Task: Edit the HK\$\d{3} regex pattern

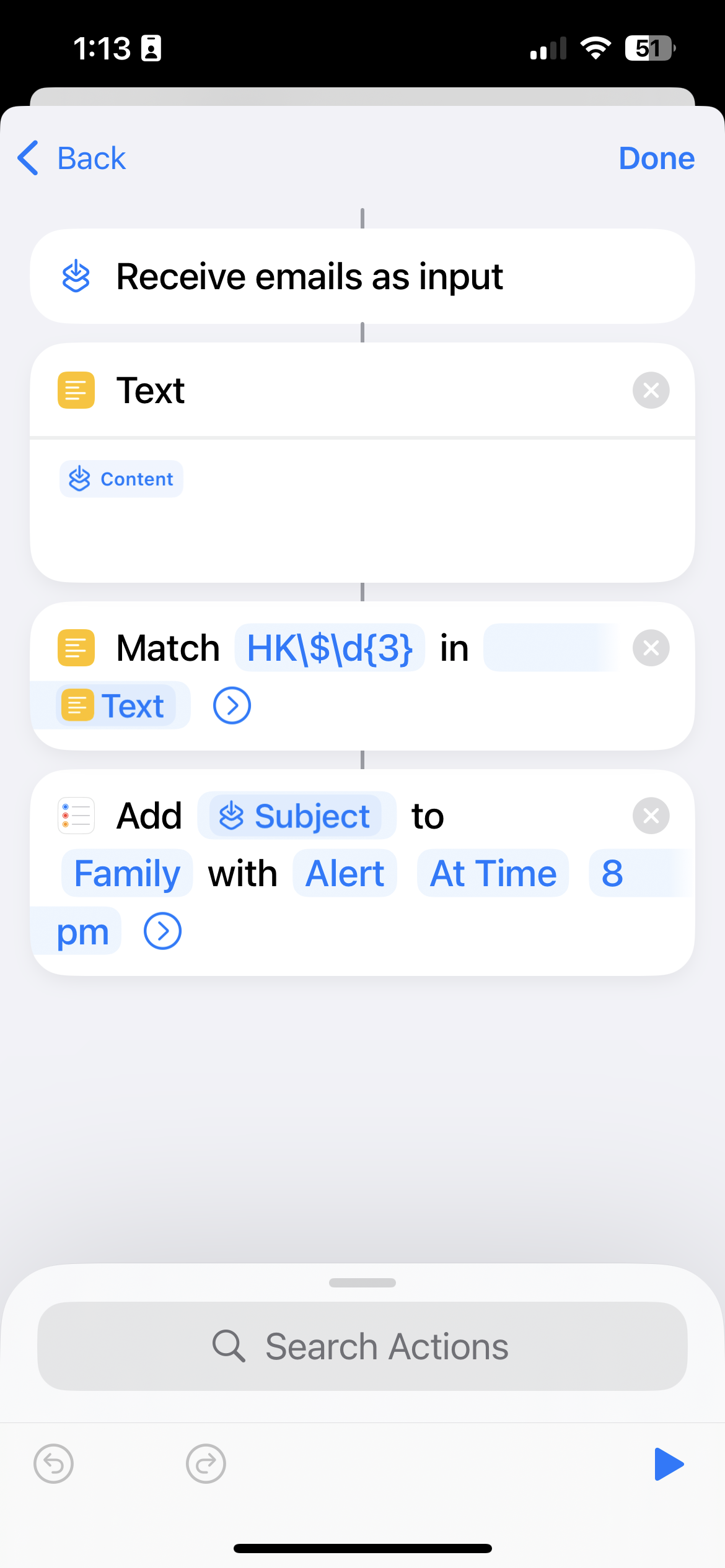Action: point(330,648)
